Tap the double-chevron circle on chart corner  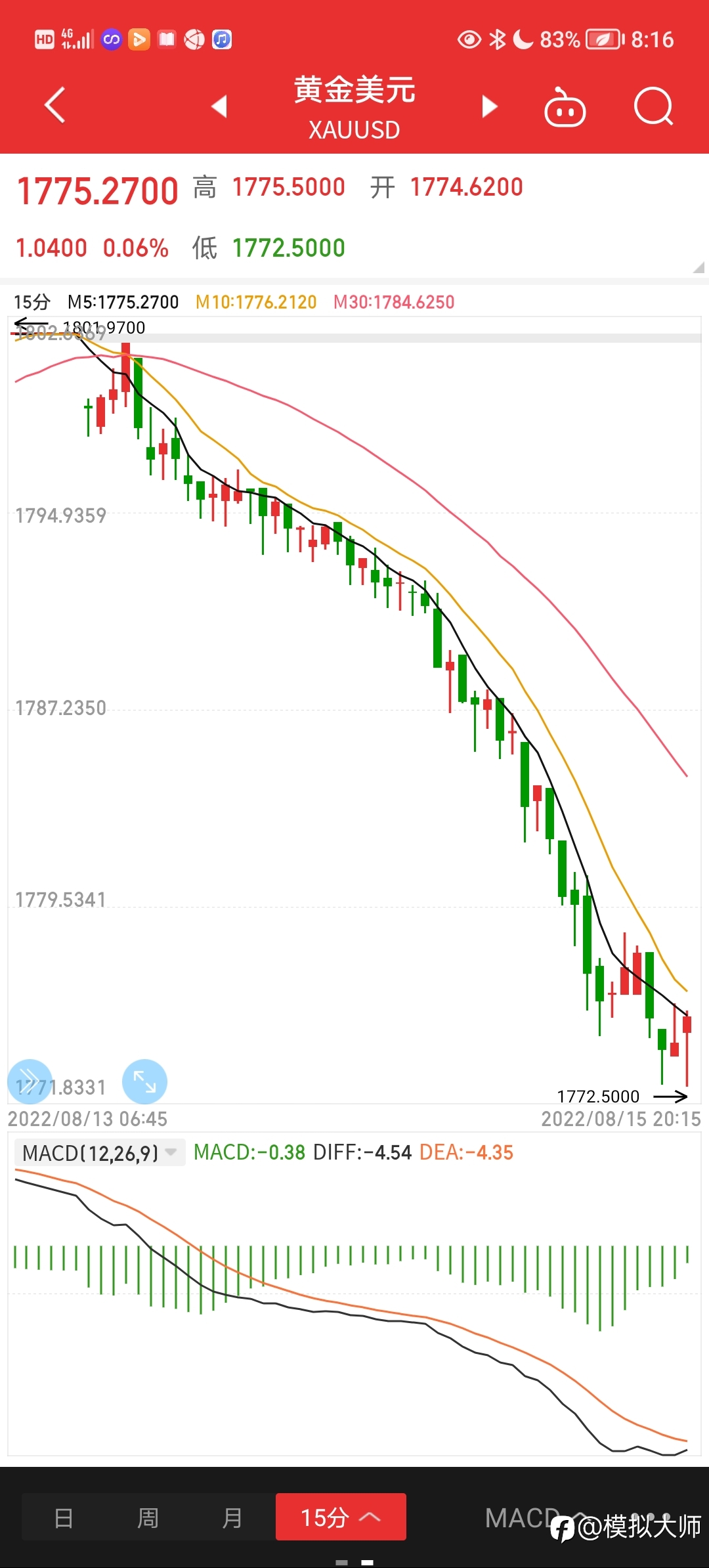click(30, 1081)
